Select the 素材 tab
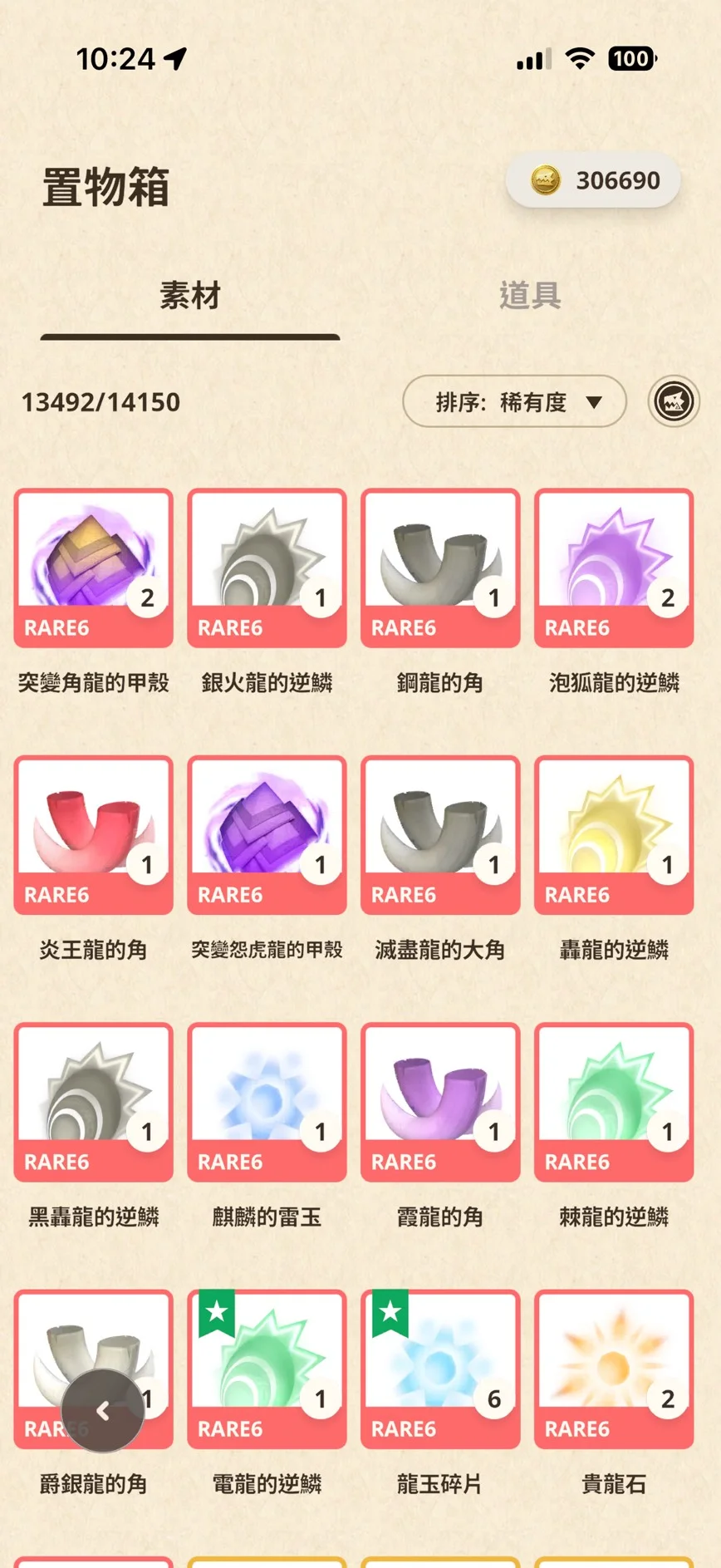The height and width of the screenshot is (1568, 721). coord(189,296)
